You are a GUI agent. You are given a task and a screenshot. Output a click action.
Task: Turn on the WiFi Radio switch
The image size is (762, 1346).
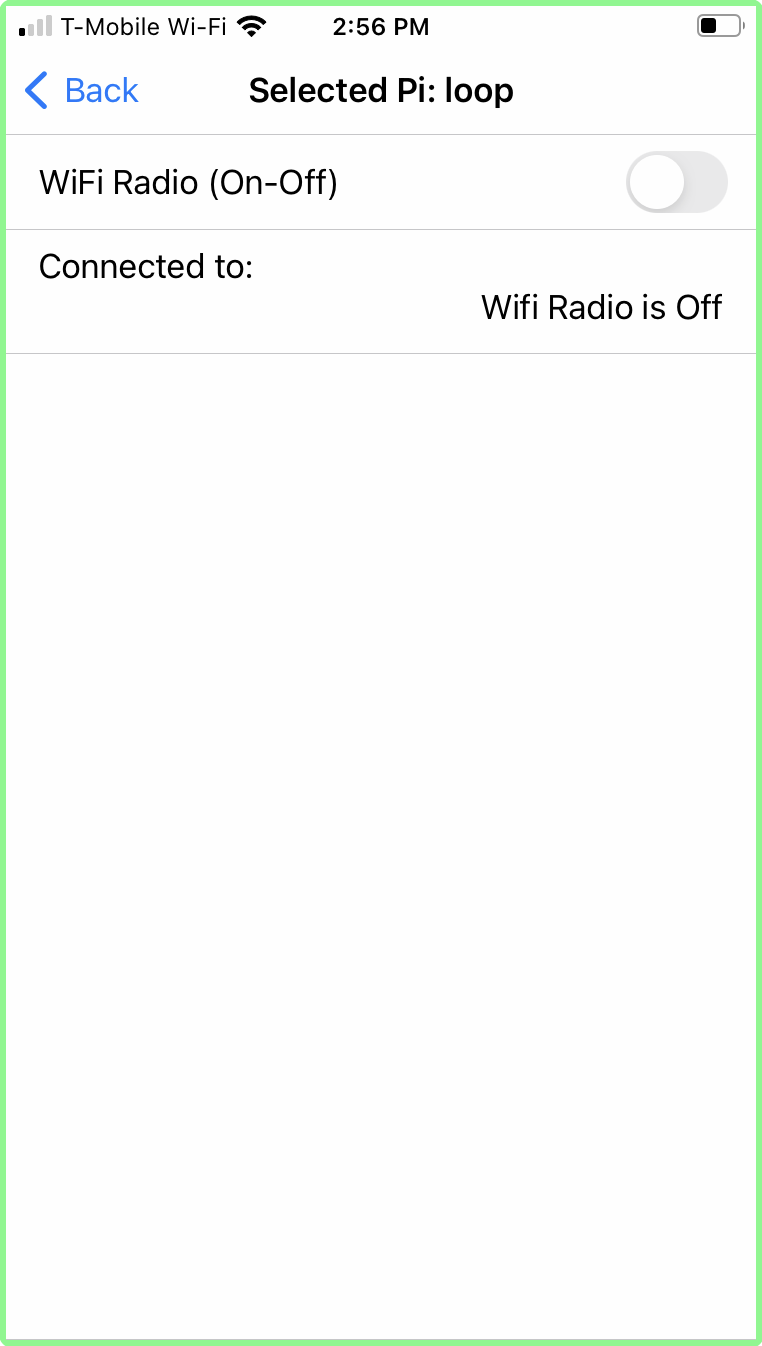click(676, 182)
